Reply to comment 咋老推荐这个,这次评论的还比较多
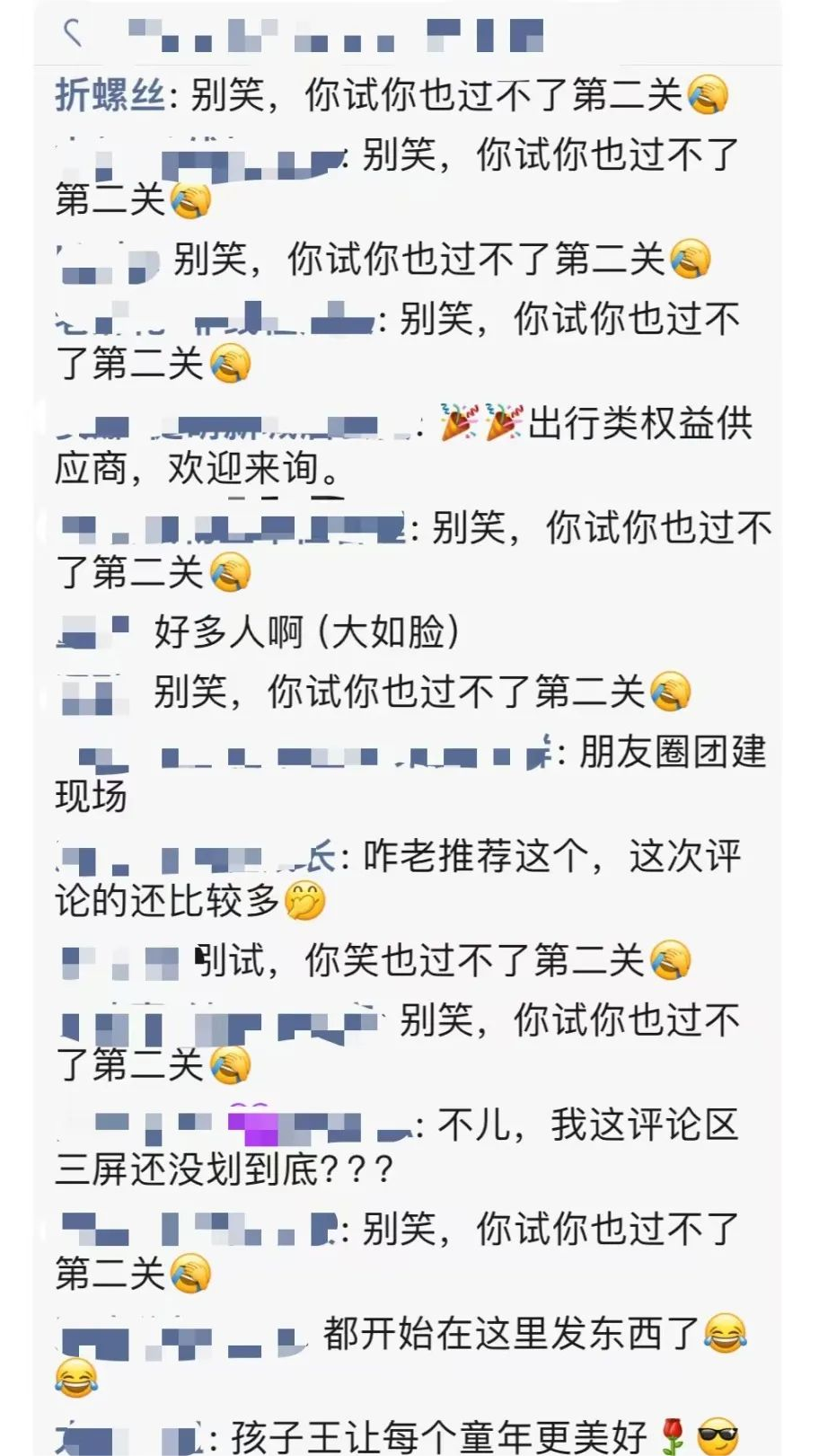The height and width of the screenshot is (1456, 819). click(550, 857)
